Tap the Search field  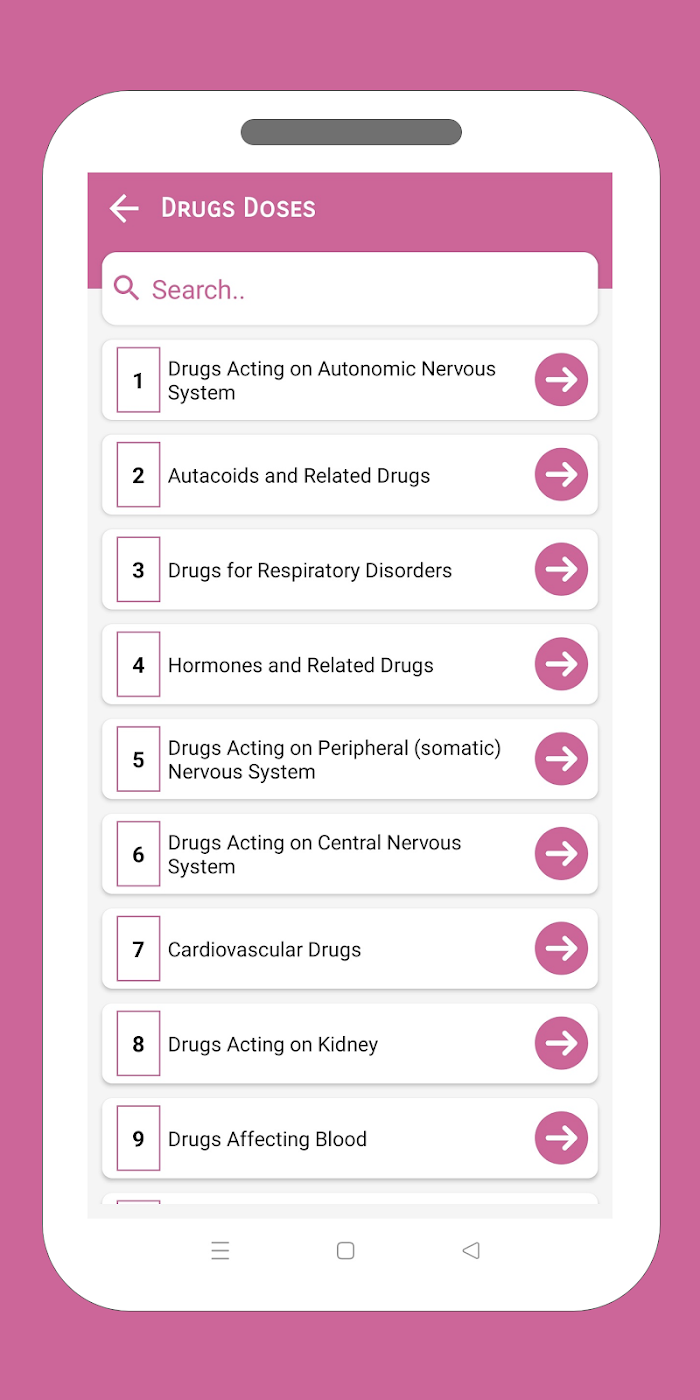click(350, 289)
